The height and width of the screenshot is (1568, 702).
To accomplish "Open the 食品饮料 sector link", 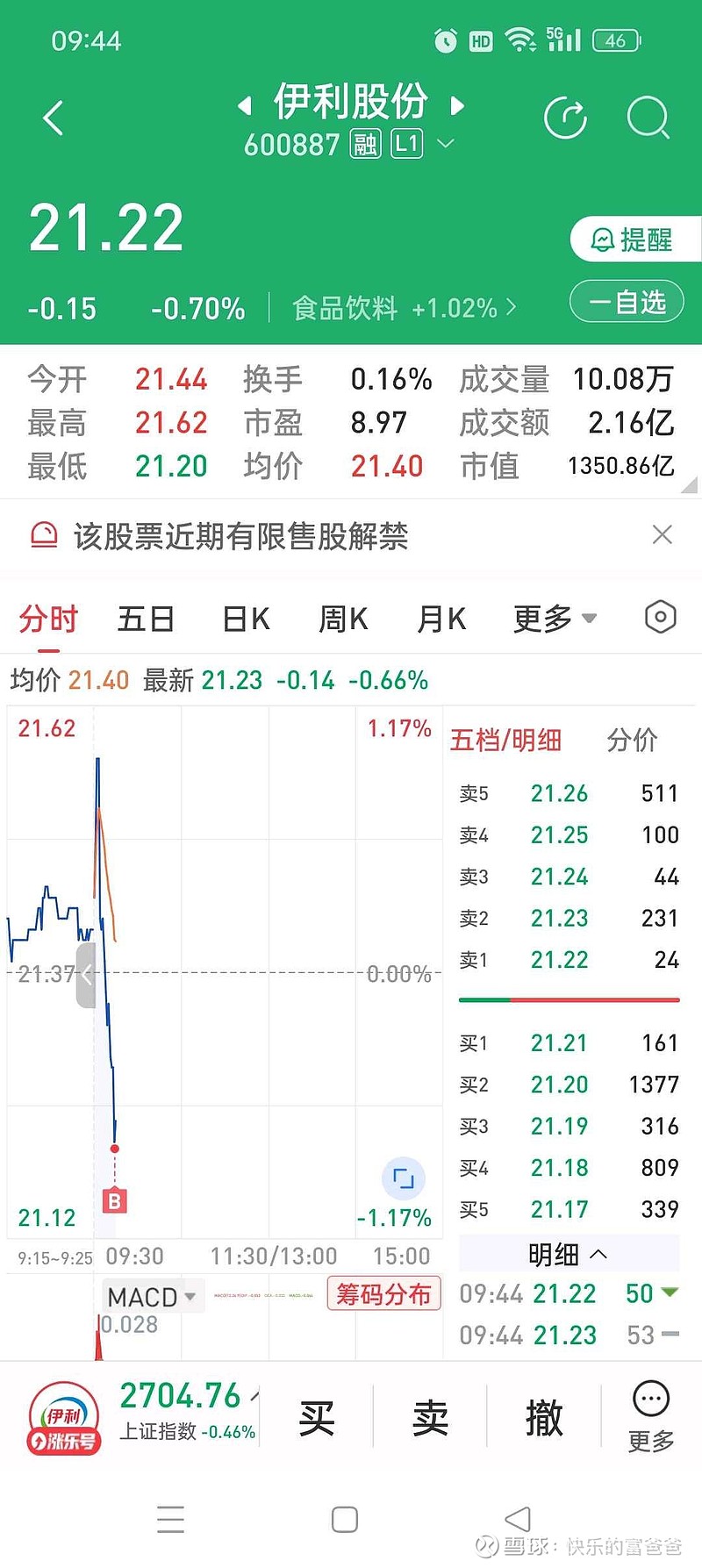I will click(x=404, y=308).
